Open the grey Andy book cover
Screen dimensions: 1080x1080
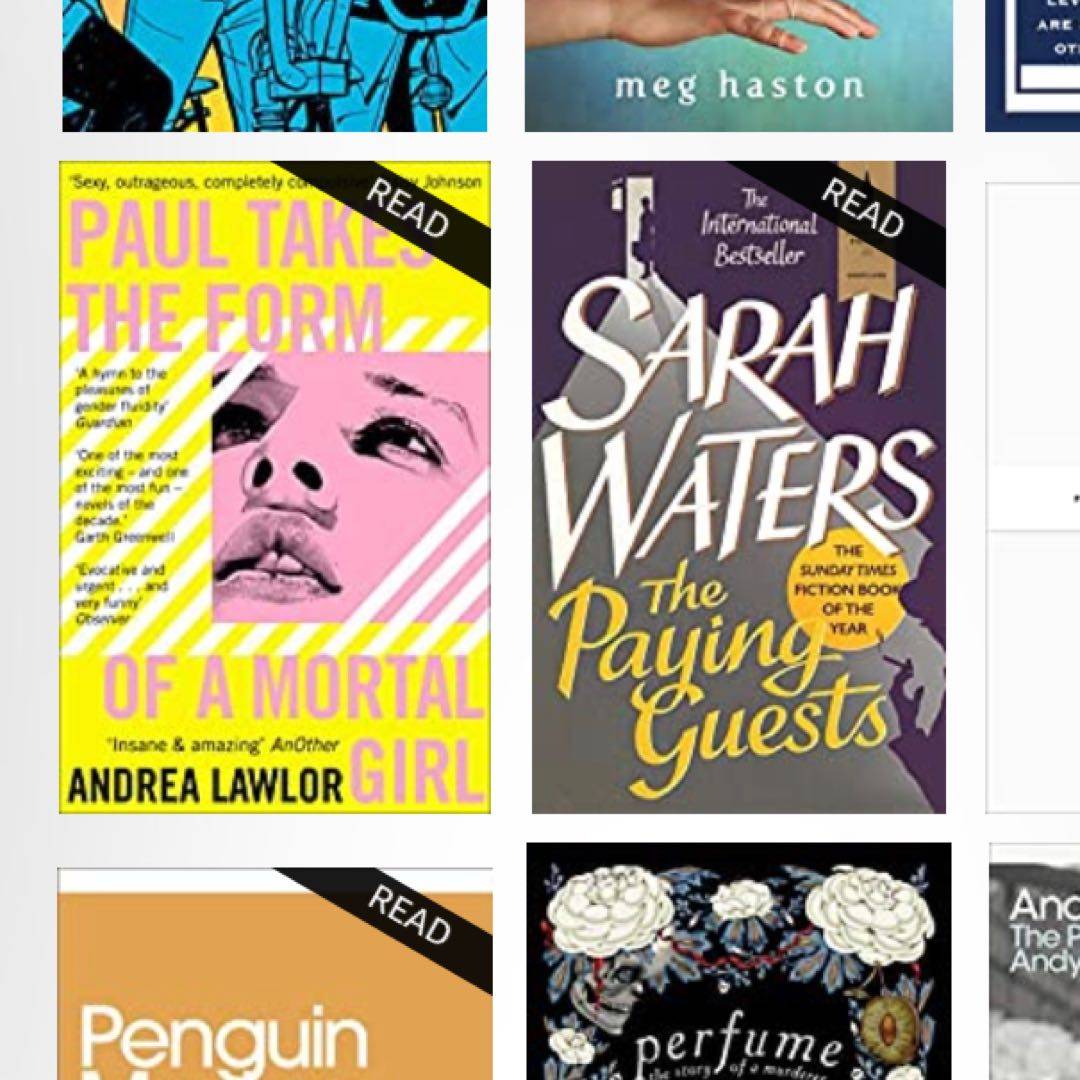pyautogui.click(x=1034, y=960)
